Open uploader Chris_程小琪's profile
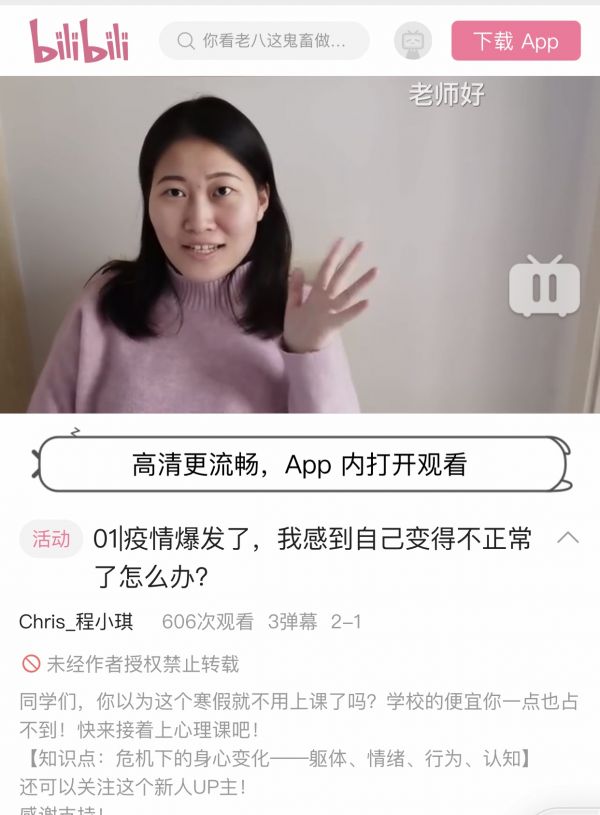600x815 pixels. pyautogui.click(x=76, y=621)
